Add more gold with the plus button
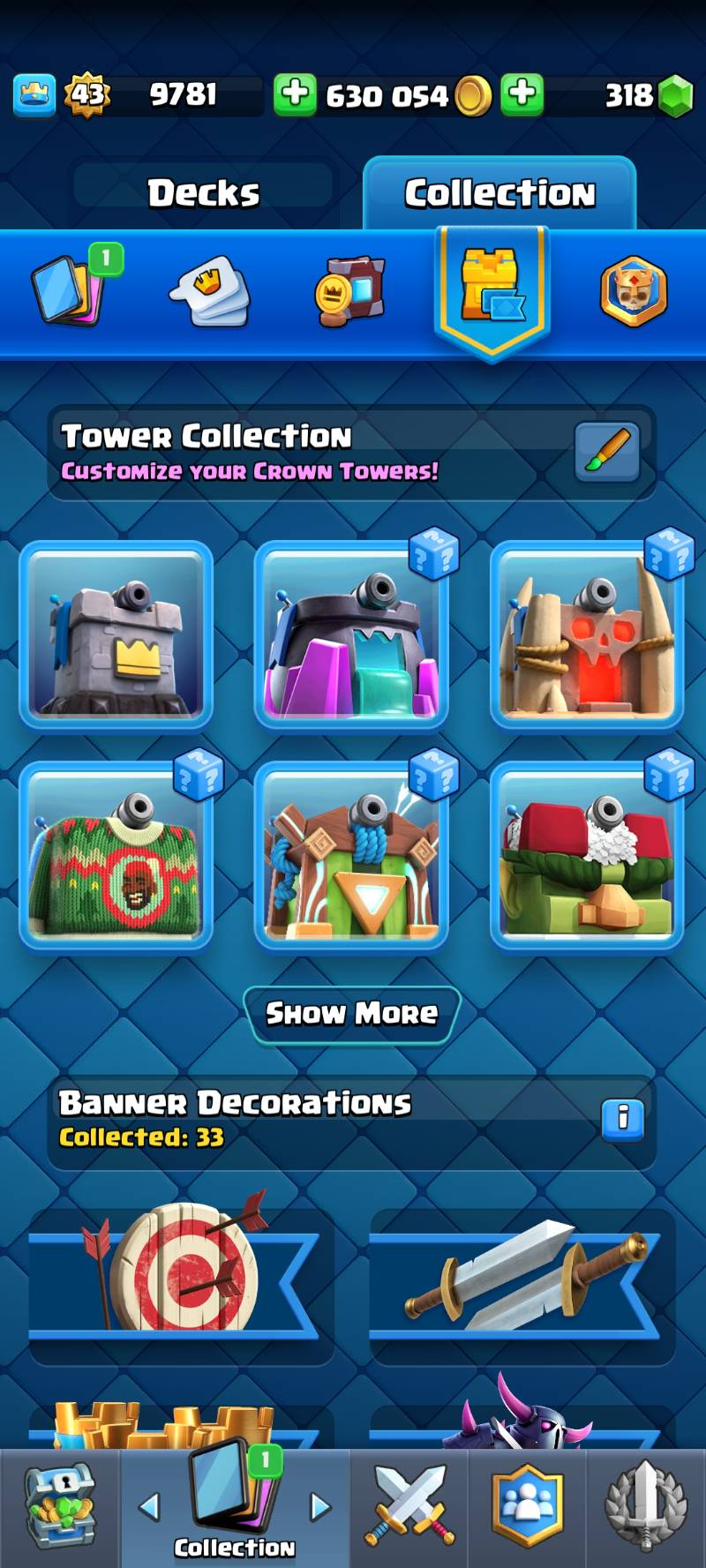This screenshot has width=706, height=1568. (x=295, y=94)
